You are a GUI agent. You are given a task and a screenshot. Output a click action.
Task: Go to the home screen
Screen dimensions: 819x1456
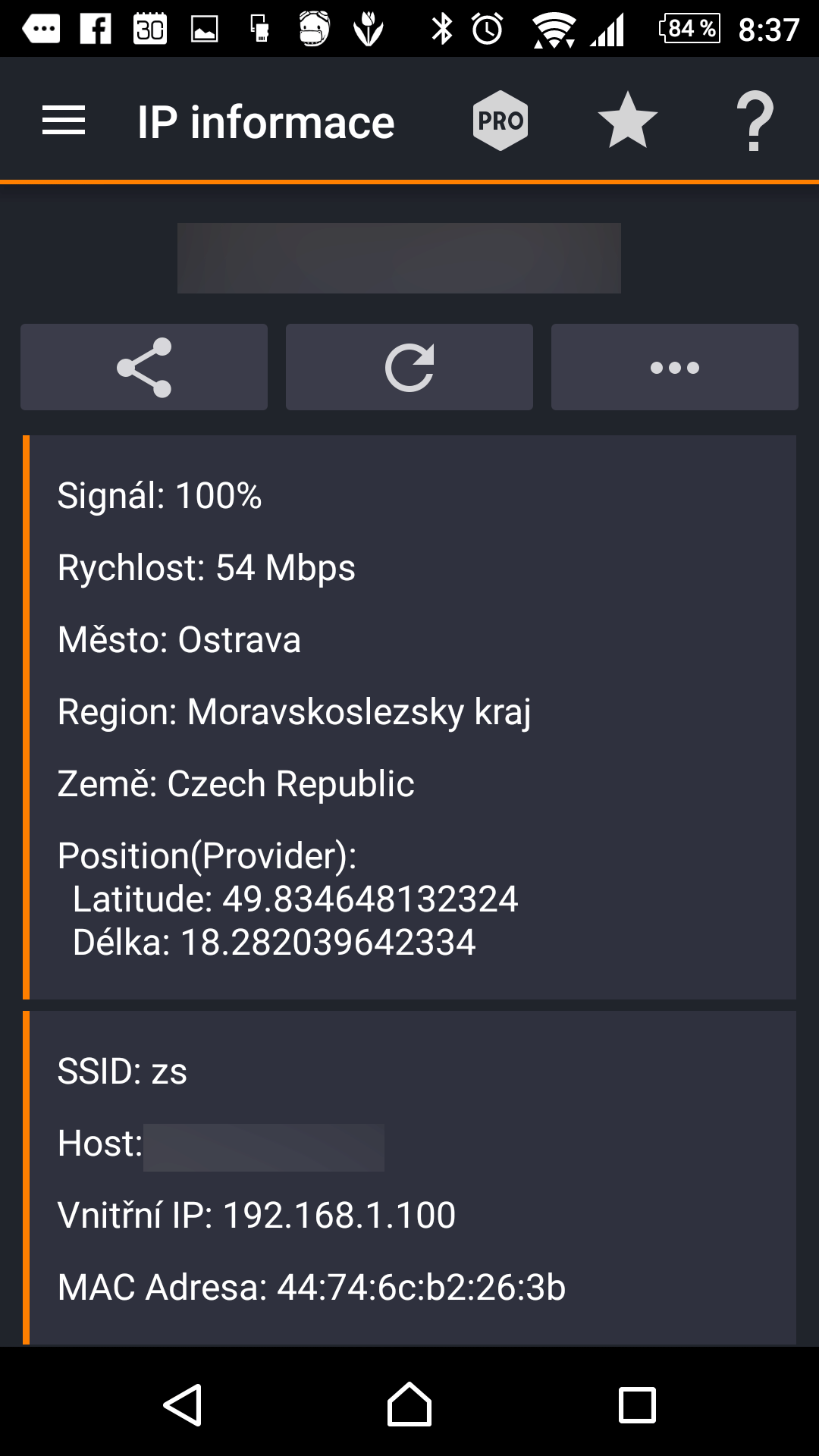coord(409,1404)
